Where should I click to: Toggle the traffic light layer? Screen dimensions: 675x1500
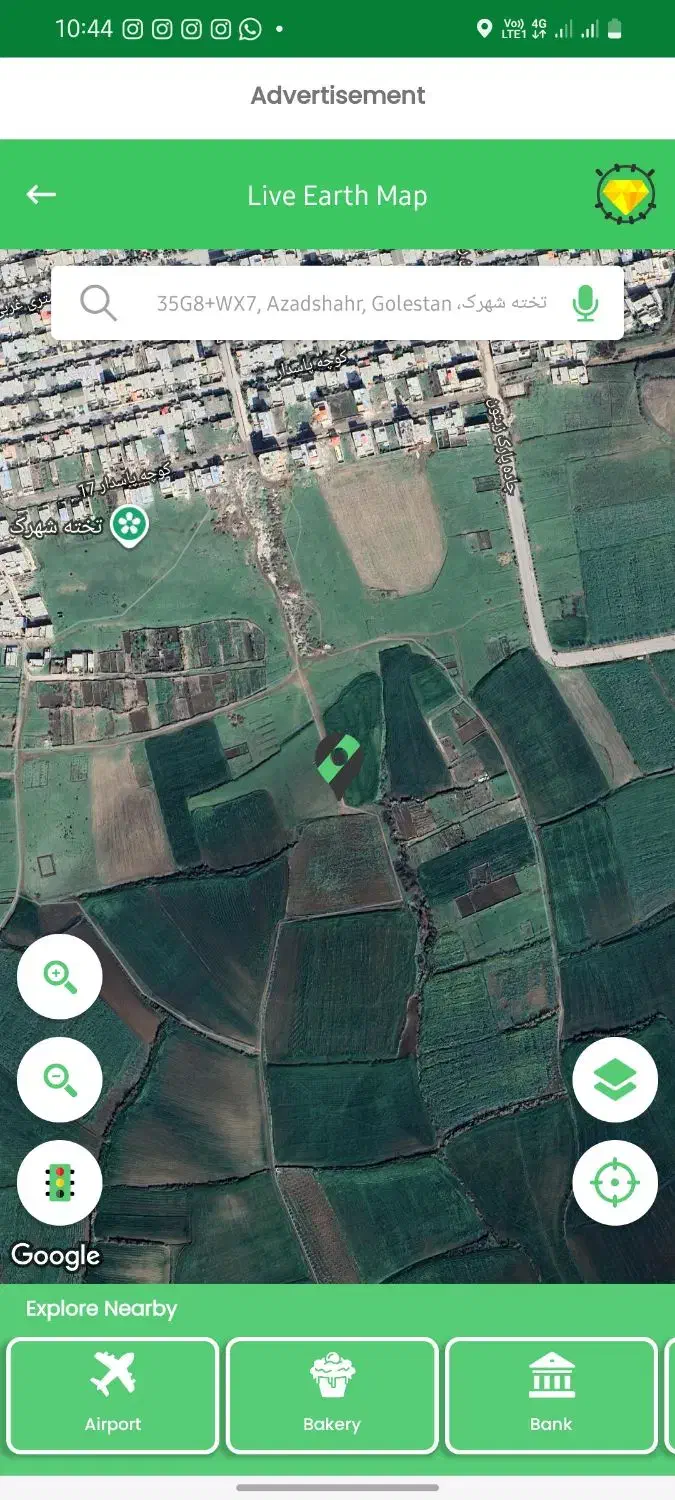click(60, 1183)
